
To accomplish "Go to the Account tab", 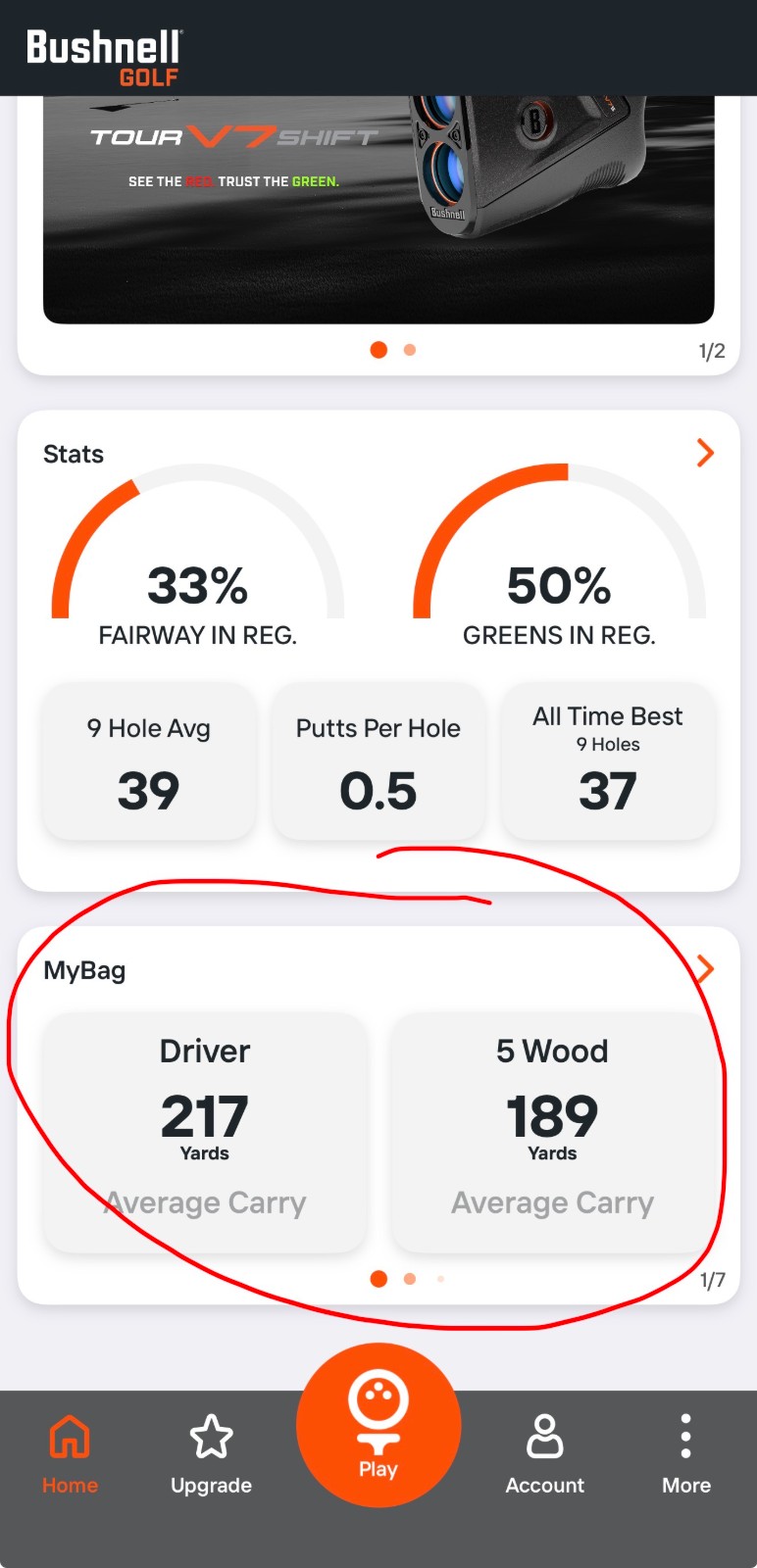I will 544,1454.
